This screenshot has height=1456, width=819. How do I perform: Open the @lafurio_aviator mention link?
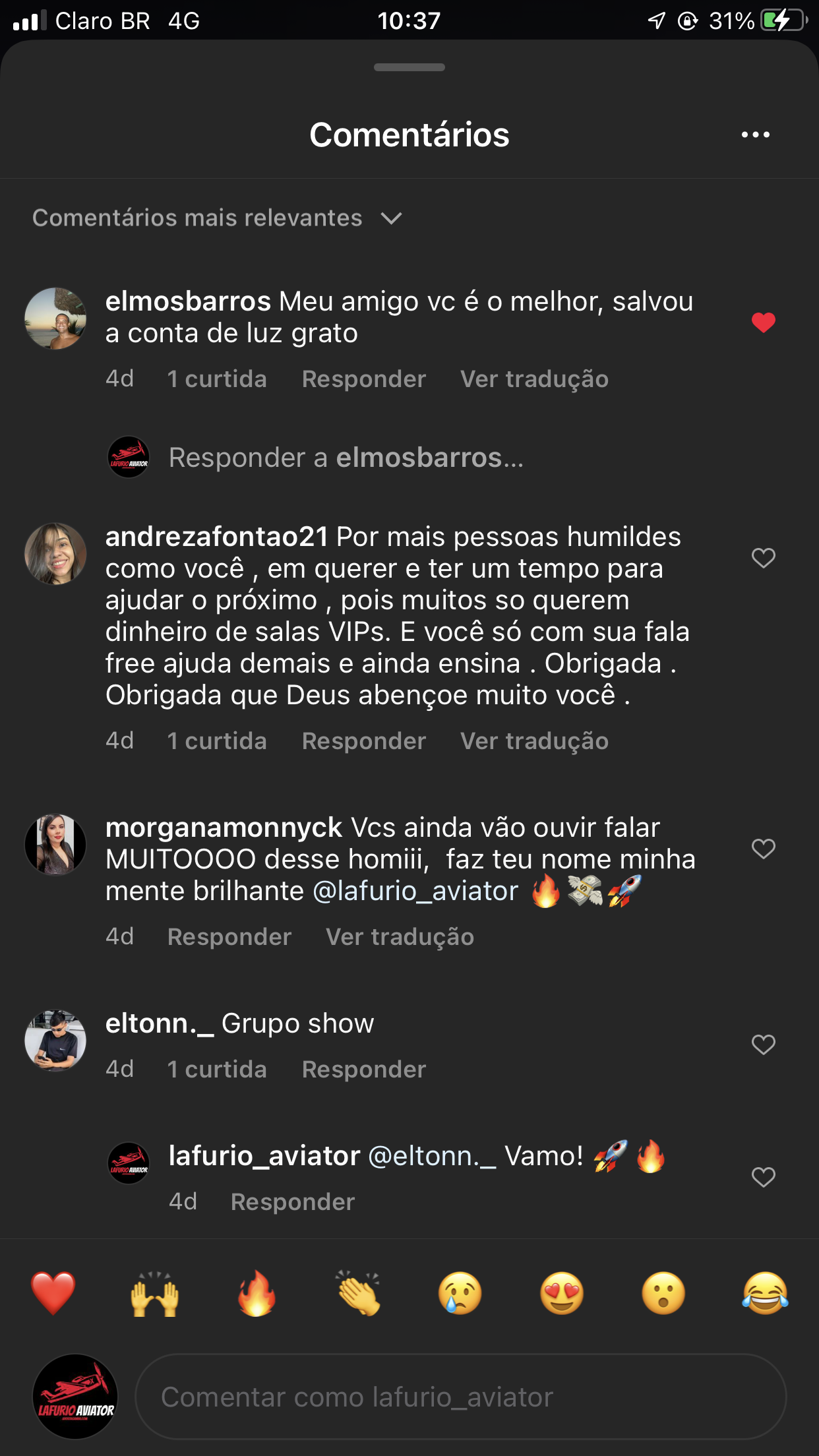(x=415, y=892)
